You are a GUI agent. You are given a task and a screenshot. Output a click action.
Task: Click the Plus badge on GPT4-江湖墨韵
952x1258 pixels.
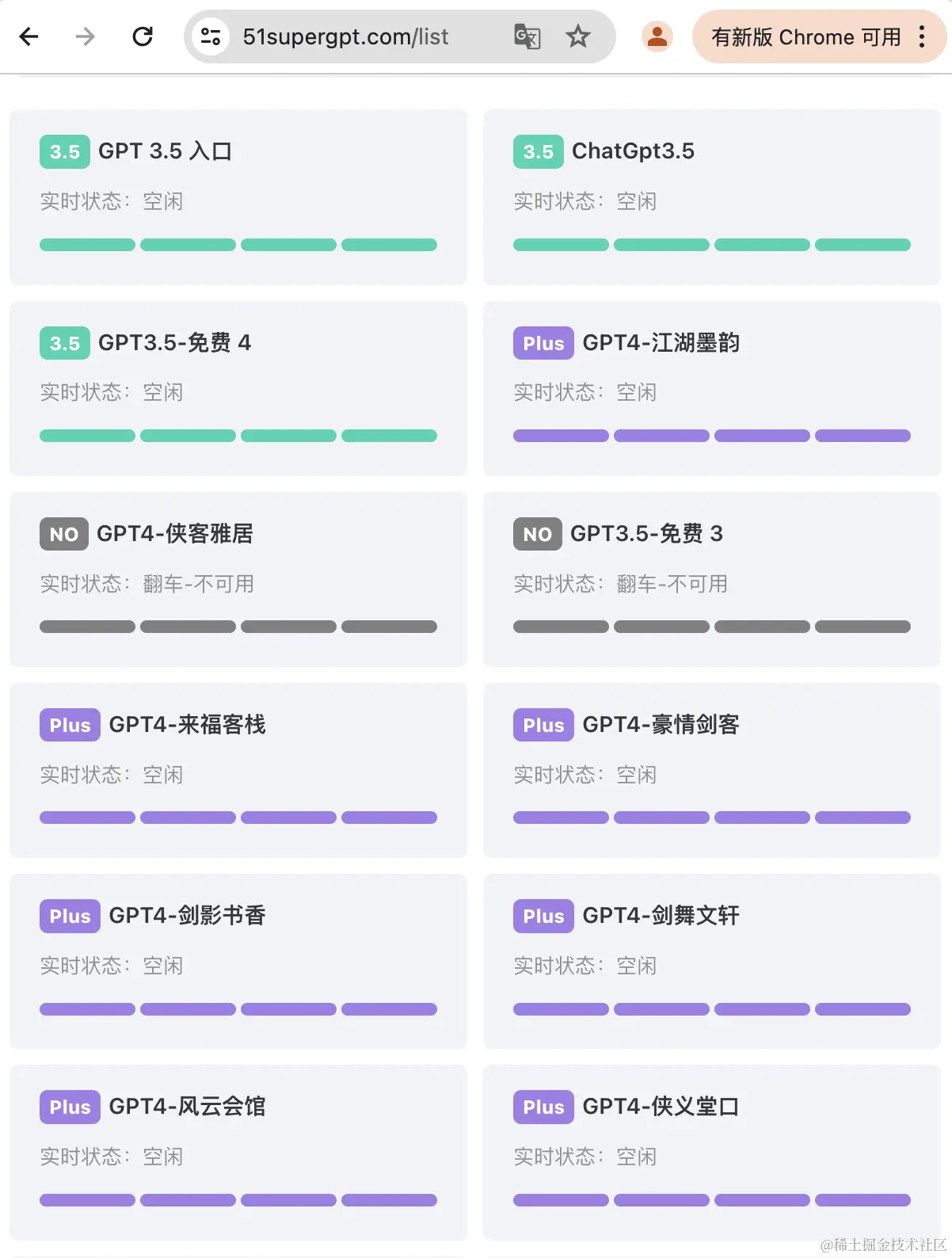pos(542,343)
